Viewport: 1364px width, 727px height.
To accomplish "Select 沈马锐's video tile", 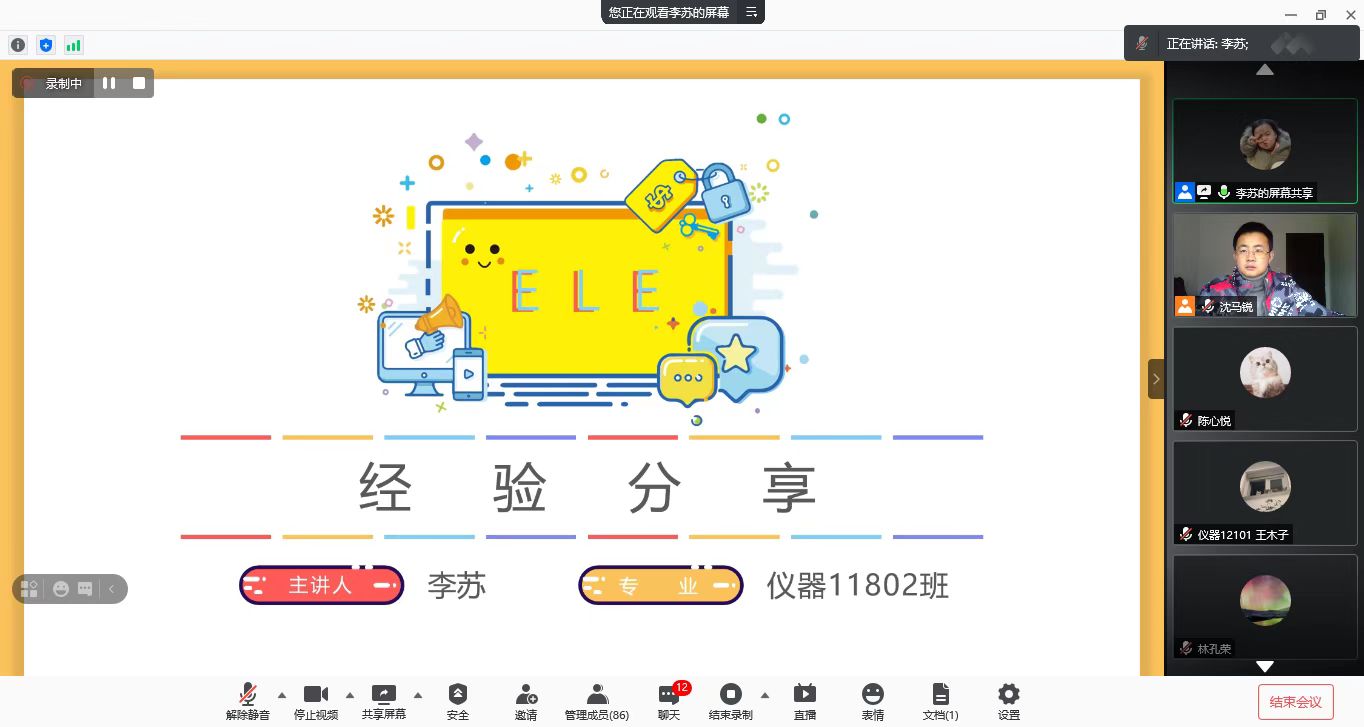I will 1265,265.
